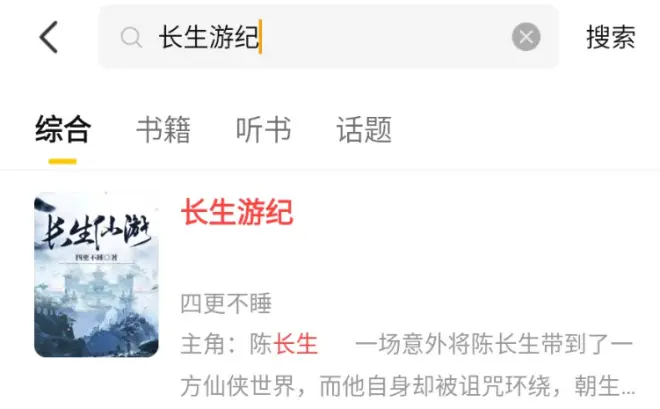660x409 pixels.
Task: Switch to the 听书 tab
Action: point(263,129)
